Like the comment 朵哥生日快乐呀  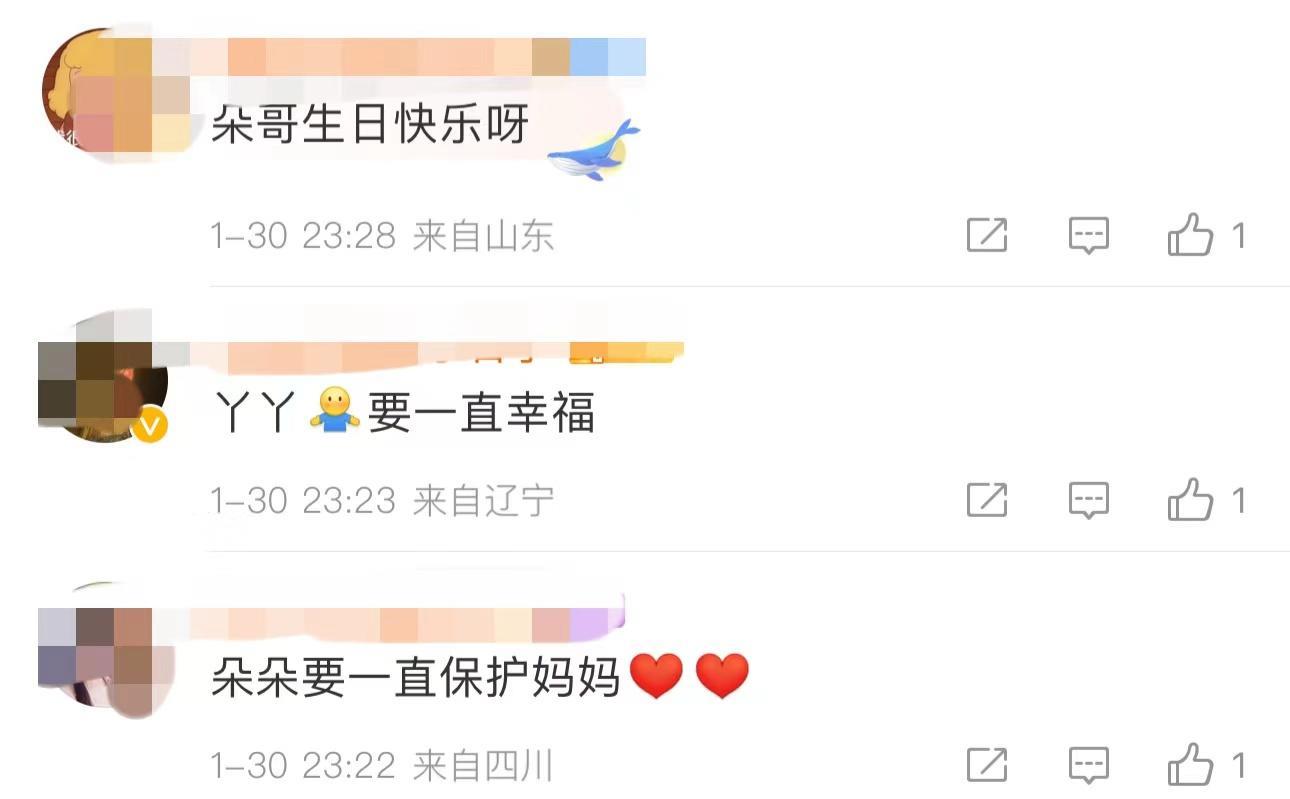tap(1190, 237)
